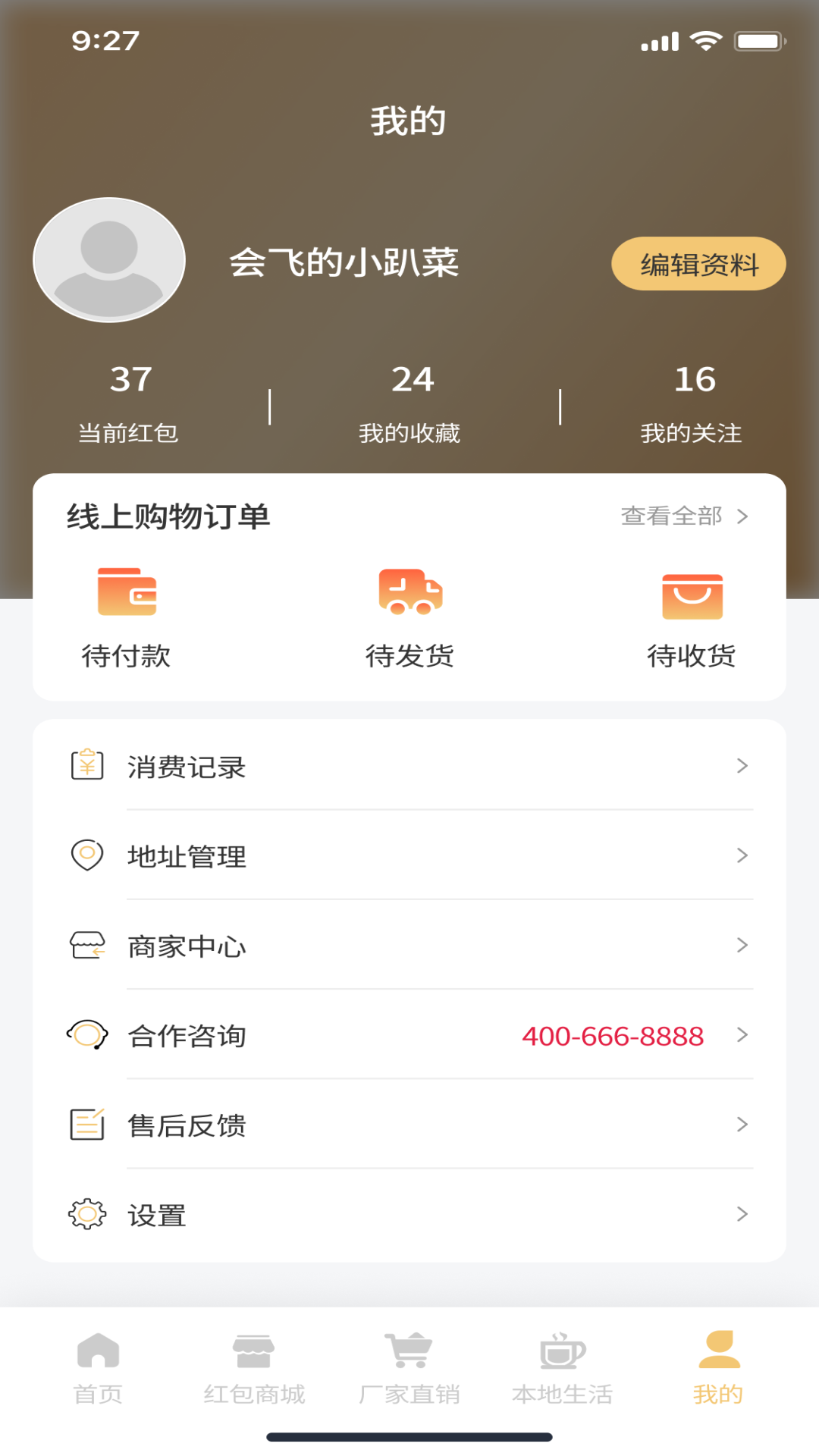This screenshot has height=1456, width=819.
Task: Switch to the 首页 tab
Action: tap(99, 1365)
